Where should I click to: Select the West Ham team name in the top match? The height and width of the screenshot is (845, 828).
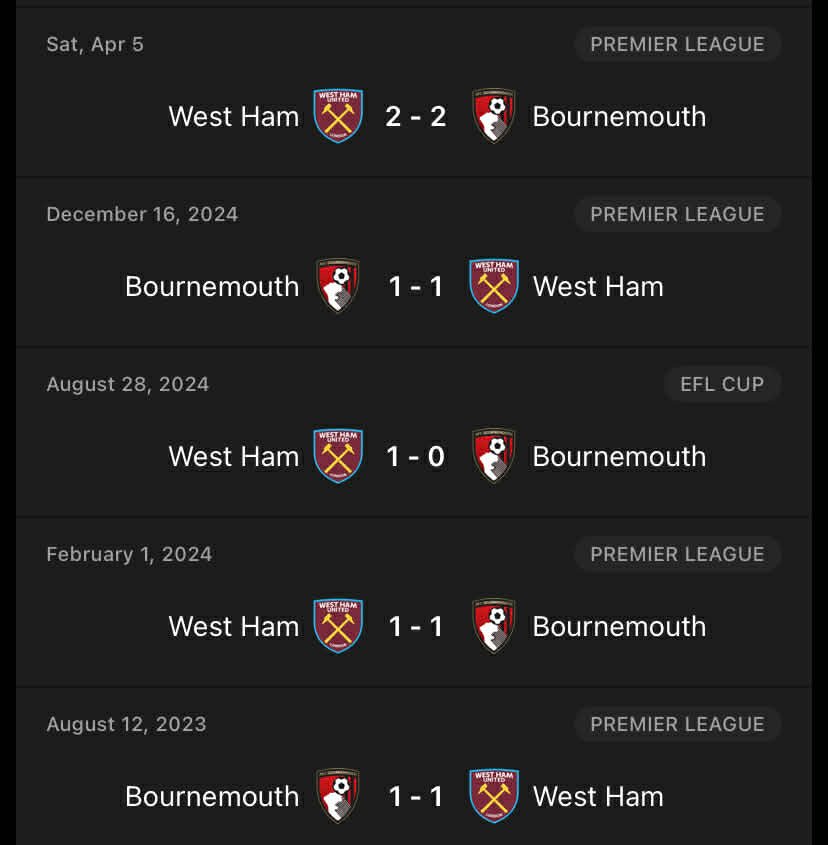click(233, 116)
